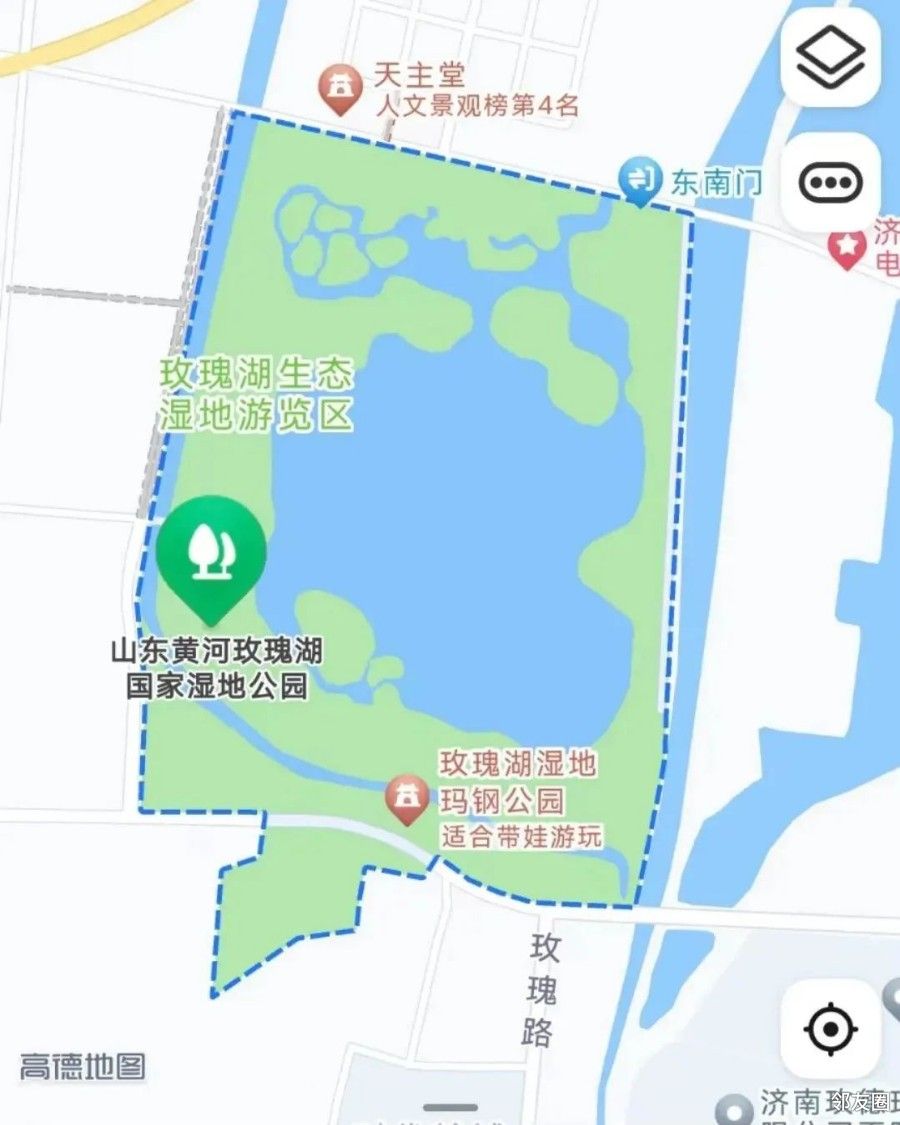Screen dimensions: 900x1125
Task: Center map on my current location
Action: [x=830, y=1028]
